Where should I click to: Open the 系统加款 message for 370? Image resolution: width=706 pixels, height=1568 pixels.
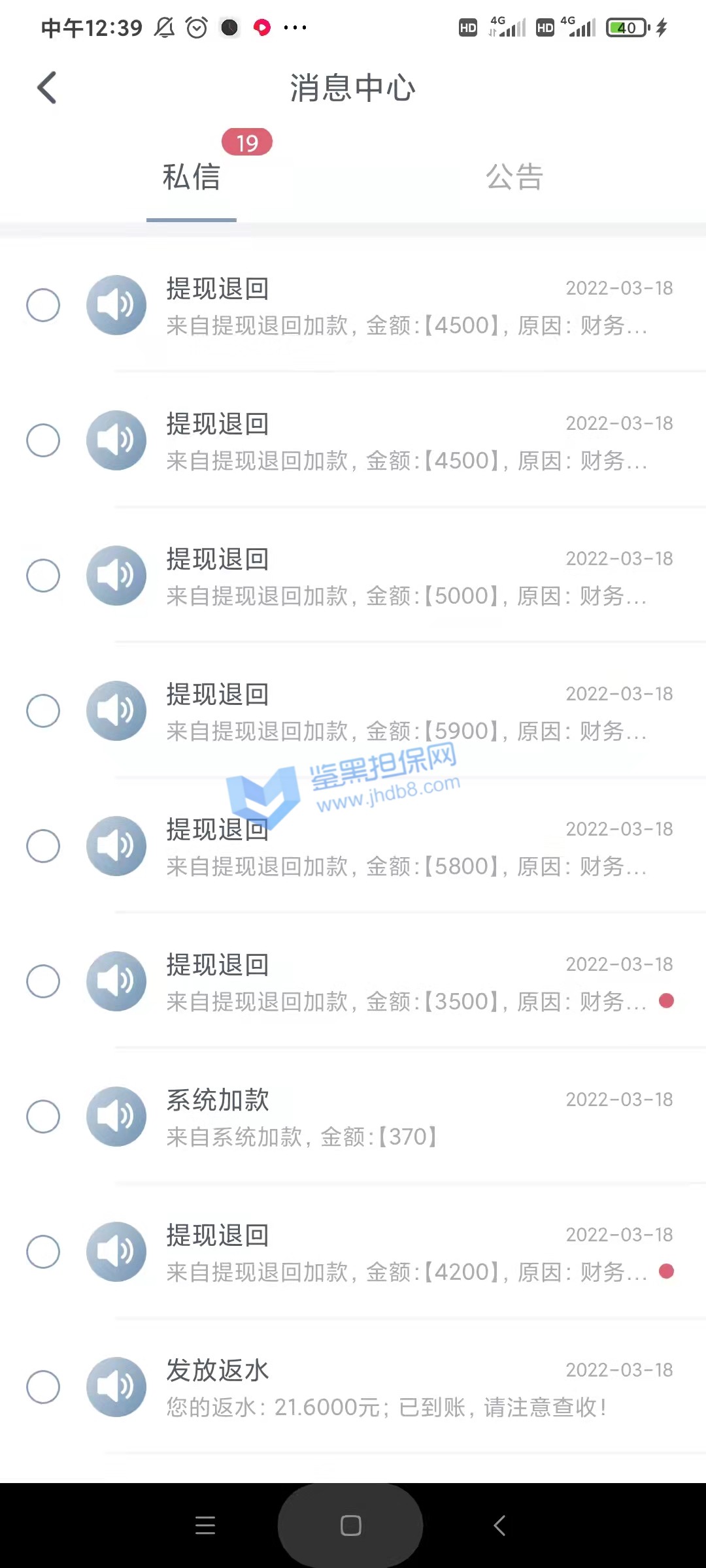(x=405, y=1118)
